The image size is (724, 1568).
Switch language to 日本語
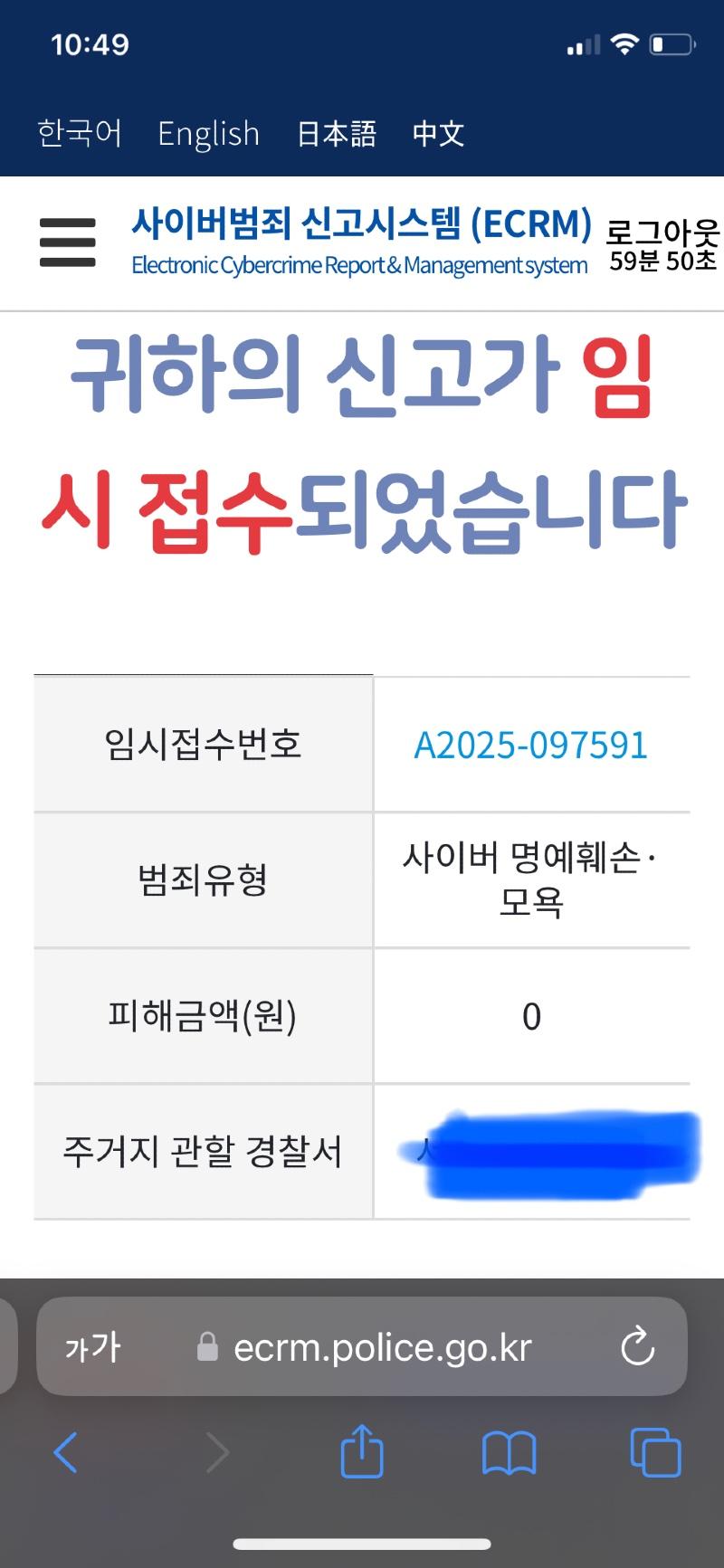tap(337, 133)
